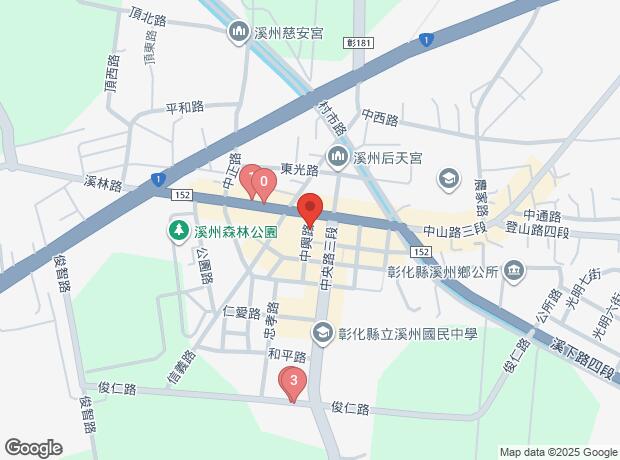Open the 溪州森林公園 place marker
The image size is (620, 460).
tap(179, 231)
